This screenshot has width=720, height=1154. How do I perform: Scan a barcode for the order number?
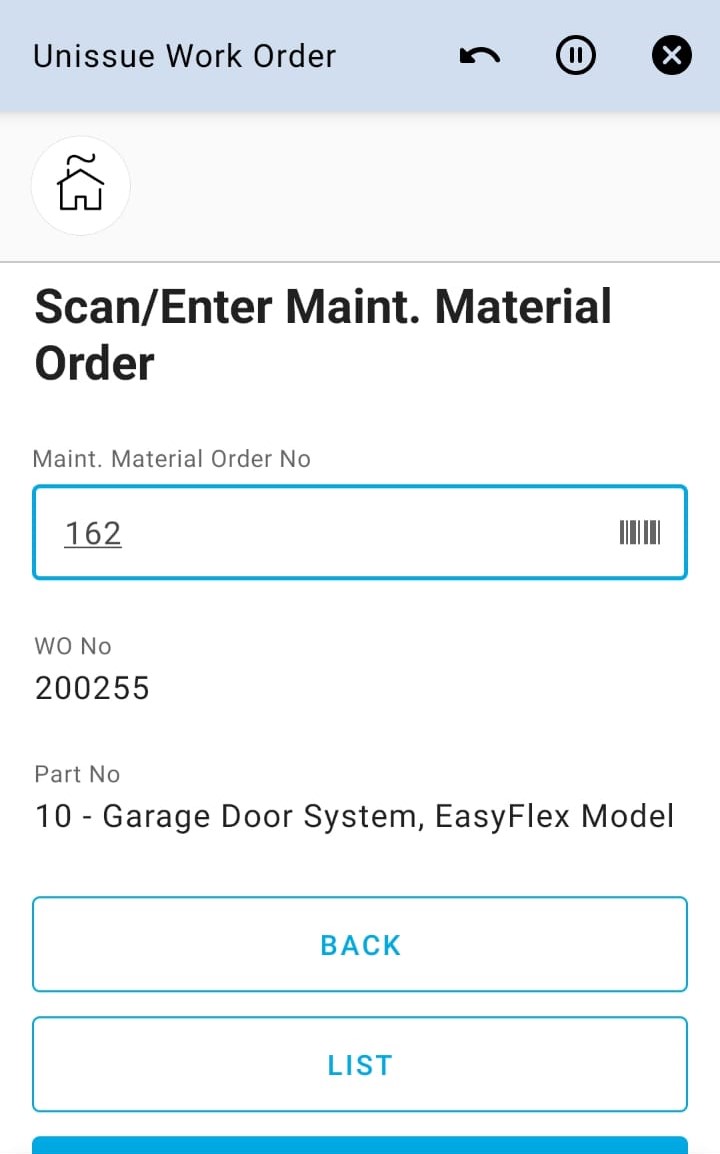pos(640,533)
